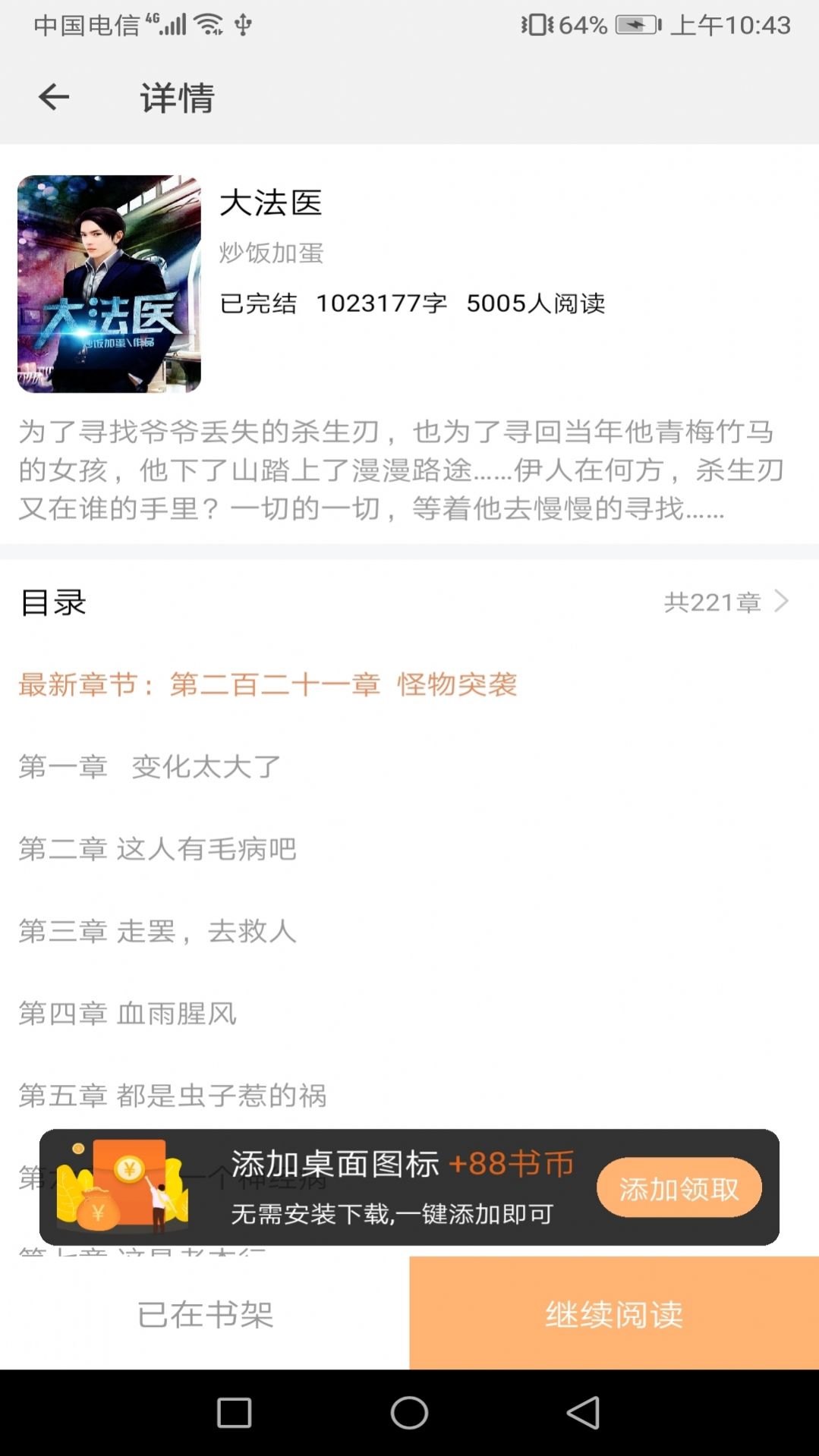This screenshot has width=819, height=1456.
Task: Expand the full 221-chapter list via the chevron
Action: 783,602
